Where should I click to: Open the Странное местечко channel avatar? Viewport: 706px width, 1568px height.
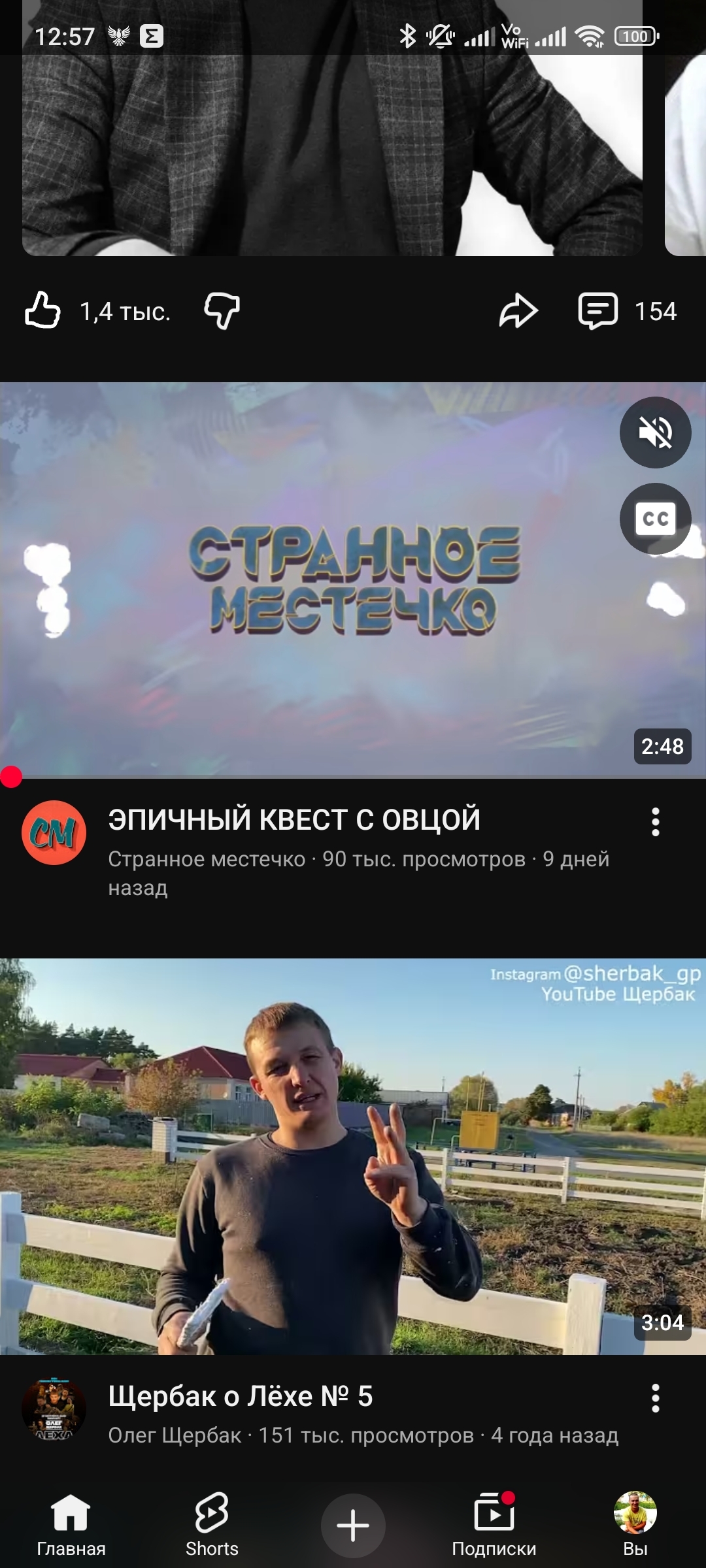[x=54, y=833]
